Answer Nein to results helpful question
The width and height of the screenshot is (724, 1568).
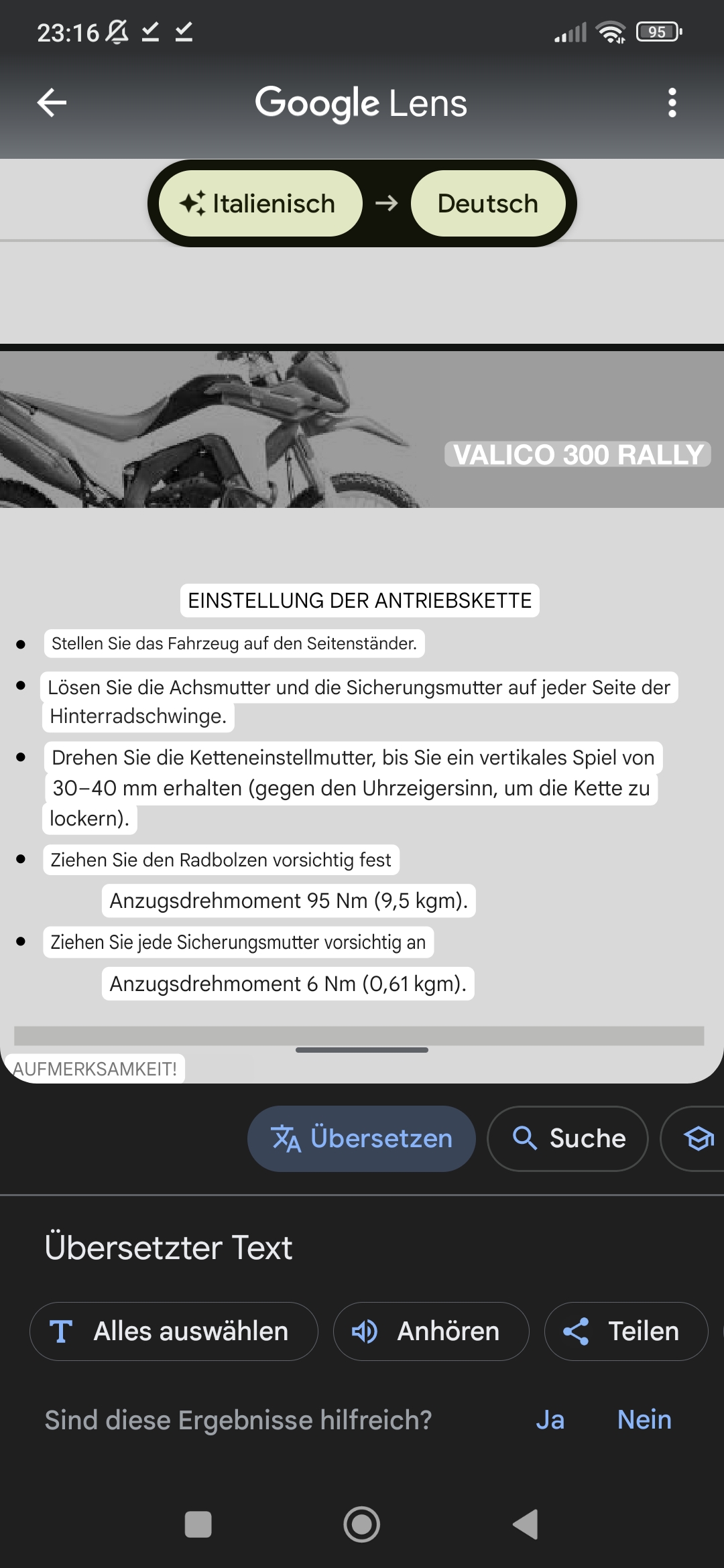(x=644, y=1420)
